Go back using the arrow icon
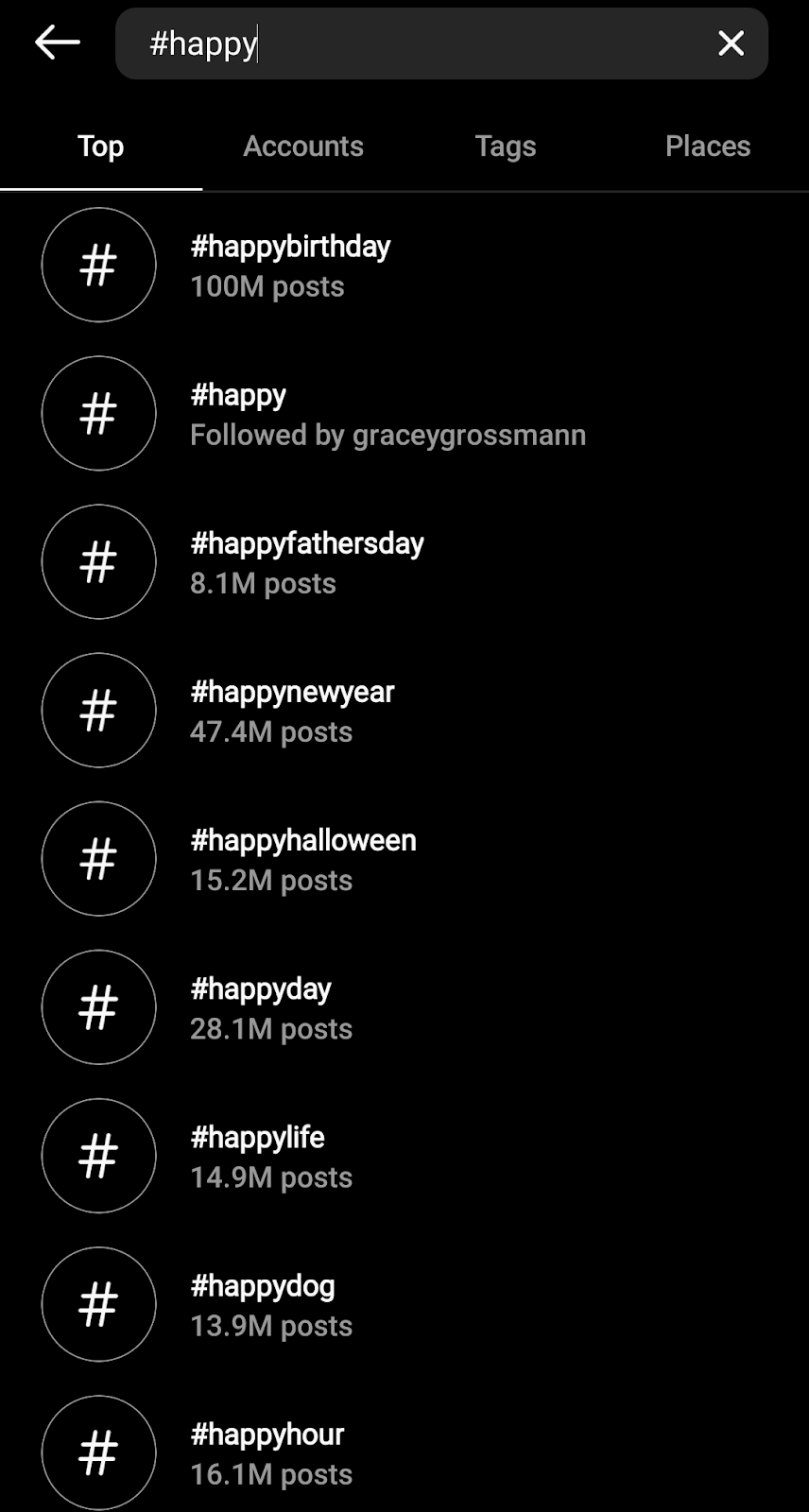Screen dimensions: 809x1512 tap(58, 43)
